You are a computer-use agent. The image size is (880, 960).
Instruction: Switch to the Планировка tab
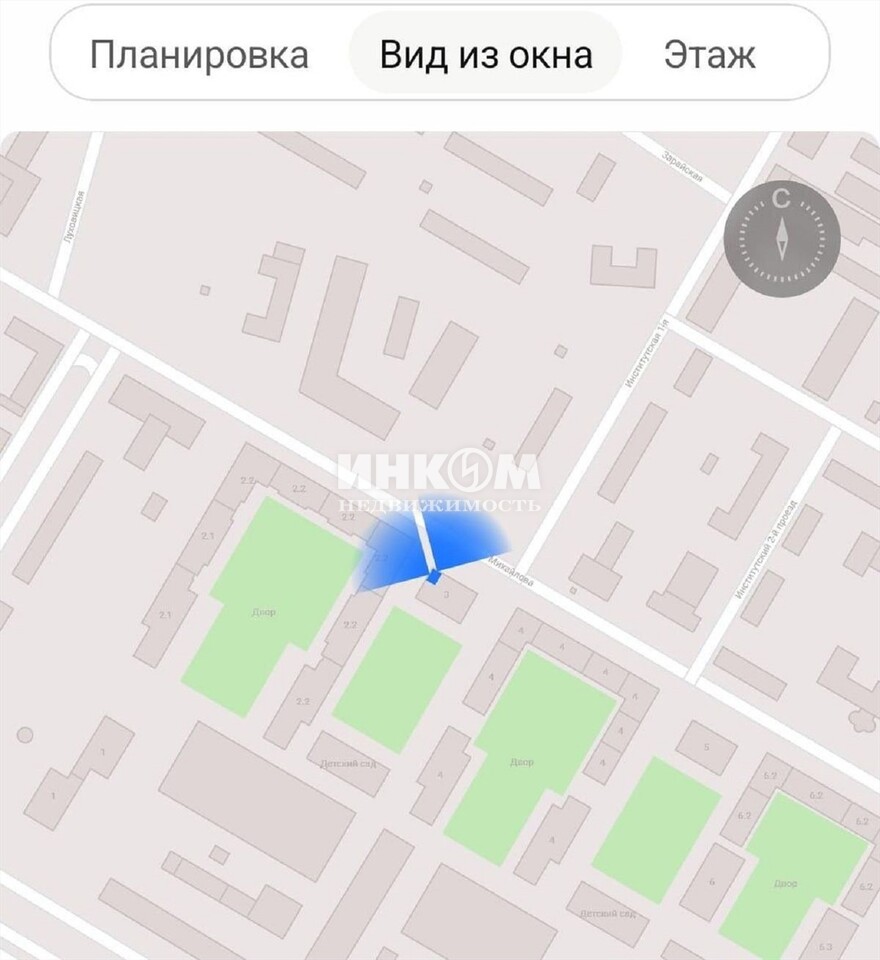(x=199, y=54)
